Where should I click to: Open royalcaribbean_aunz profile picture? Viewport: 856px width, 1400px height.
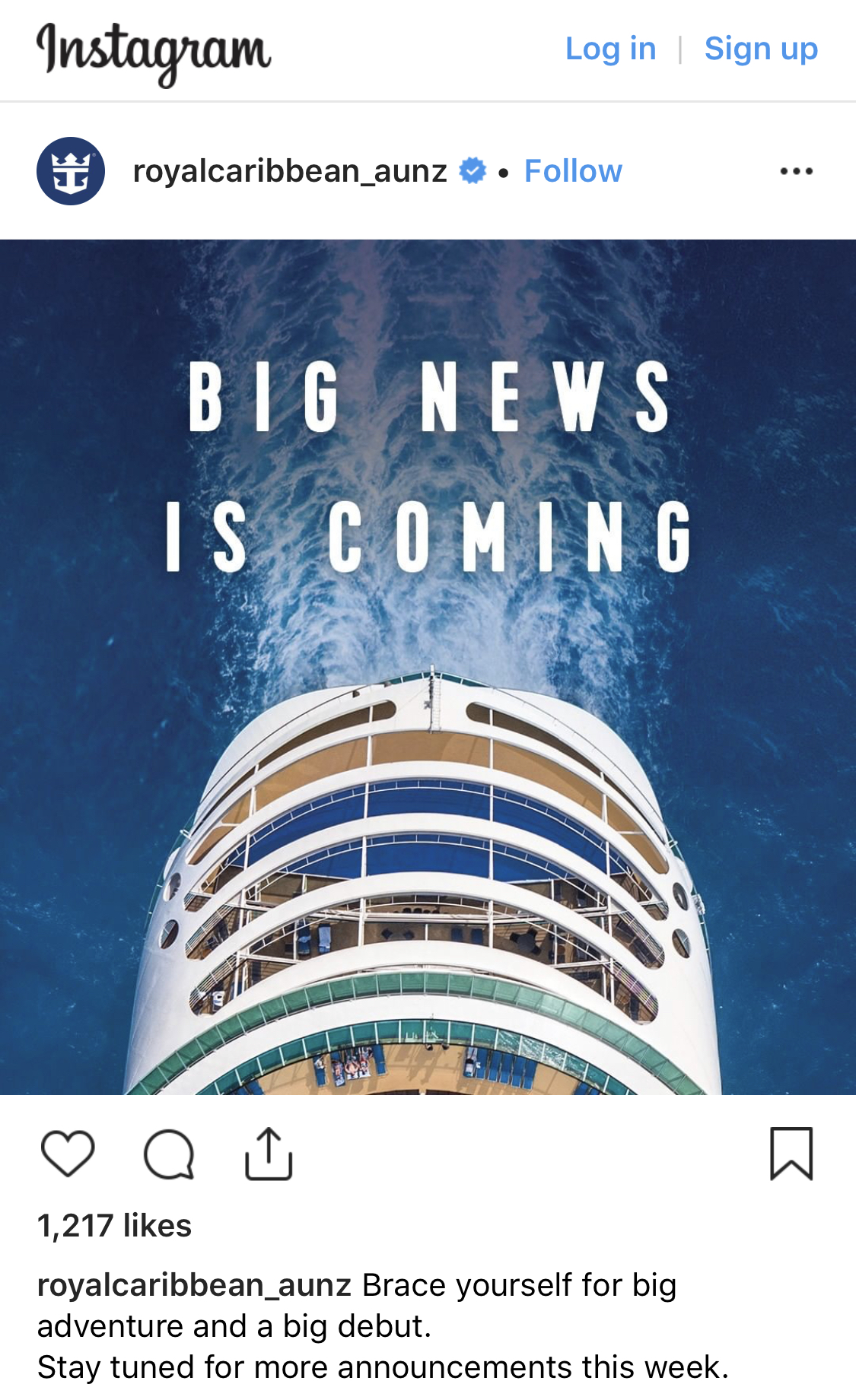click(71, 171)
